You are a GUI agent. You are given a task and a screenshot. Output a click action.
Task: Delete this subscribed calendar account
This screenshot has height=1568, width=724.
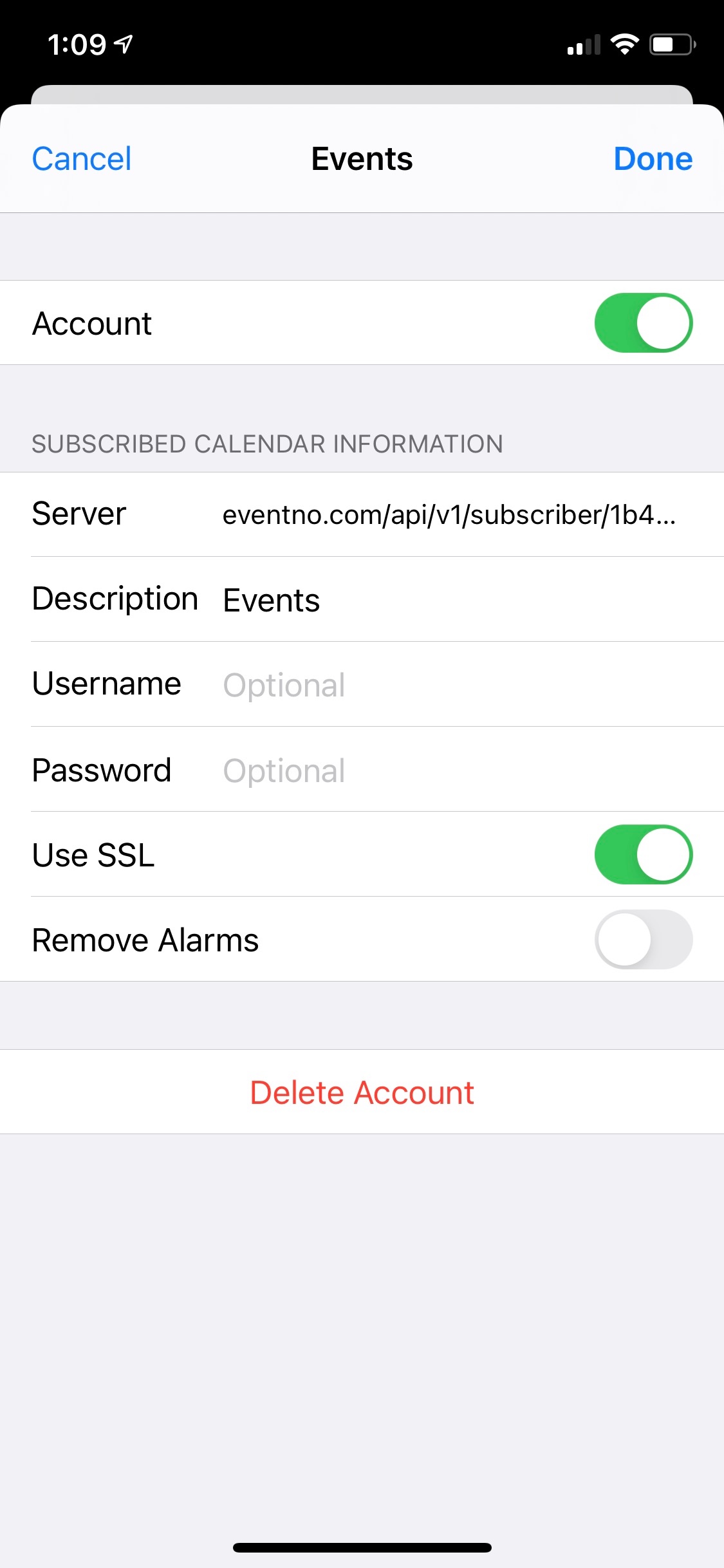coord(362,1092)
